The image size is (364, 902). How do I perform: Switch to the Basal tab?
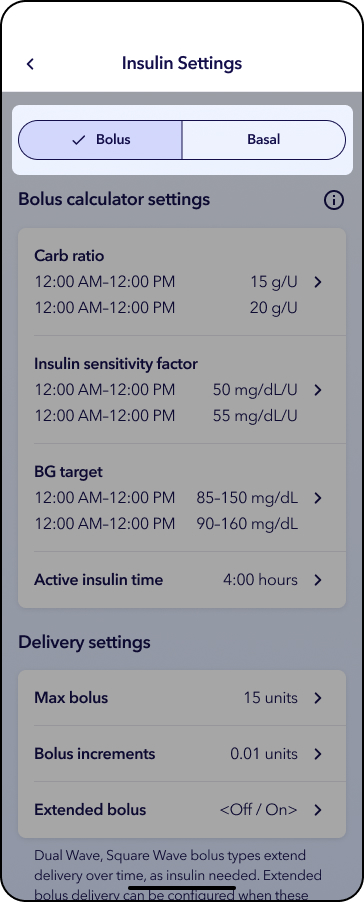pos(264,140)
